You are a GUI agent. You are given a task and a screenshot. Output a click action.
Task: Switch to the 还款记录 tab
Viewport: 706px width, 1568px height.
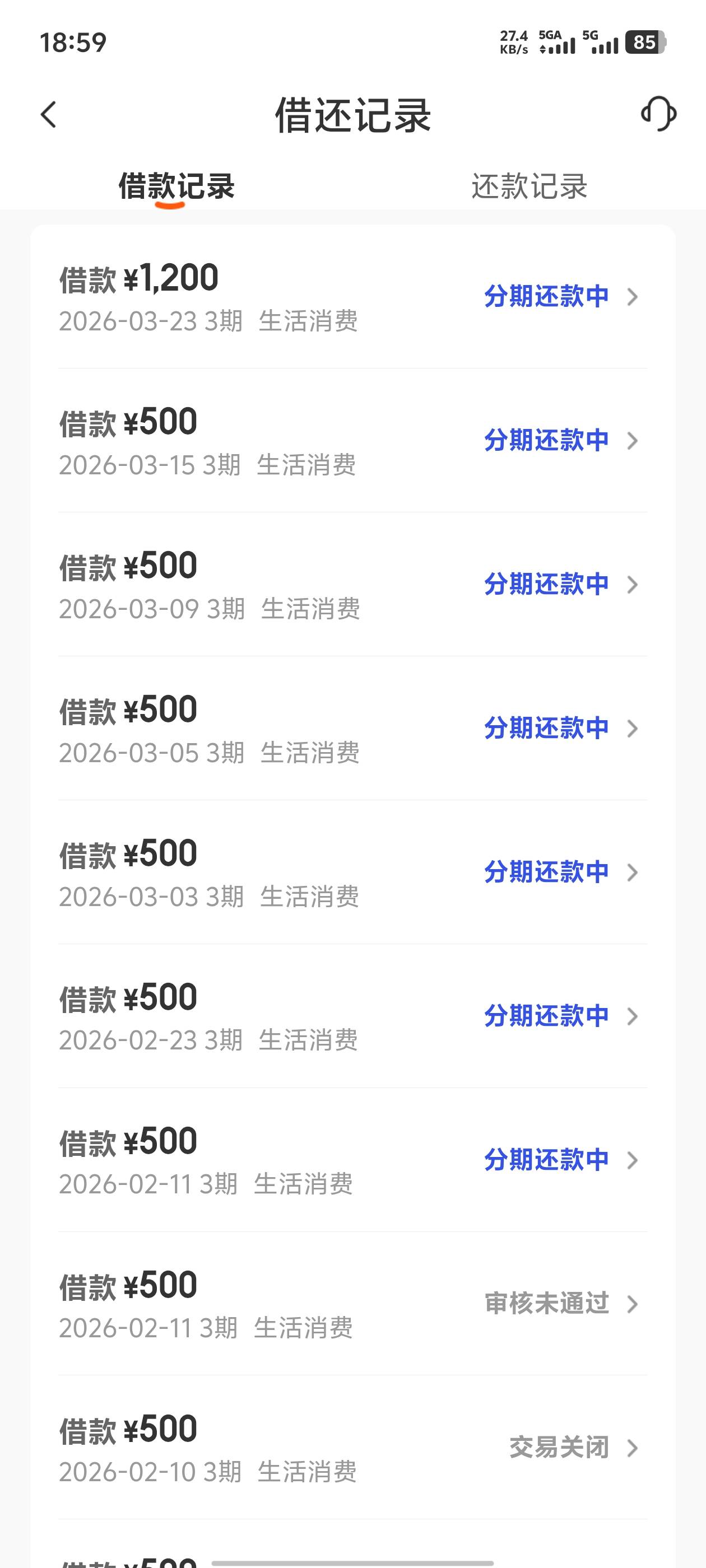529,186
